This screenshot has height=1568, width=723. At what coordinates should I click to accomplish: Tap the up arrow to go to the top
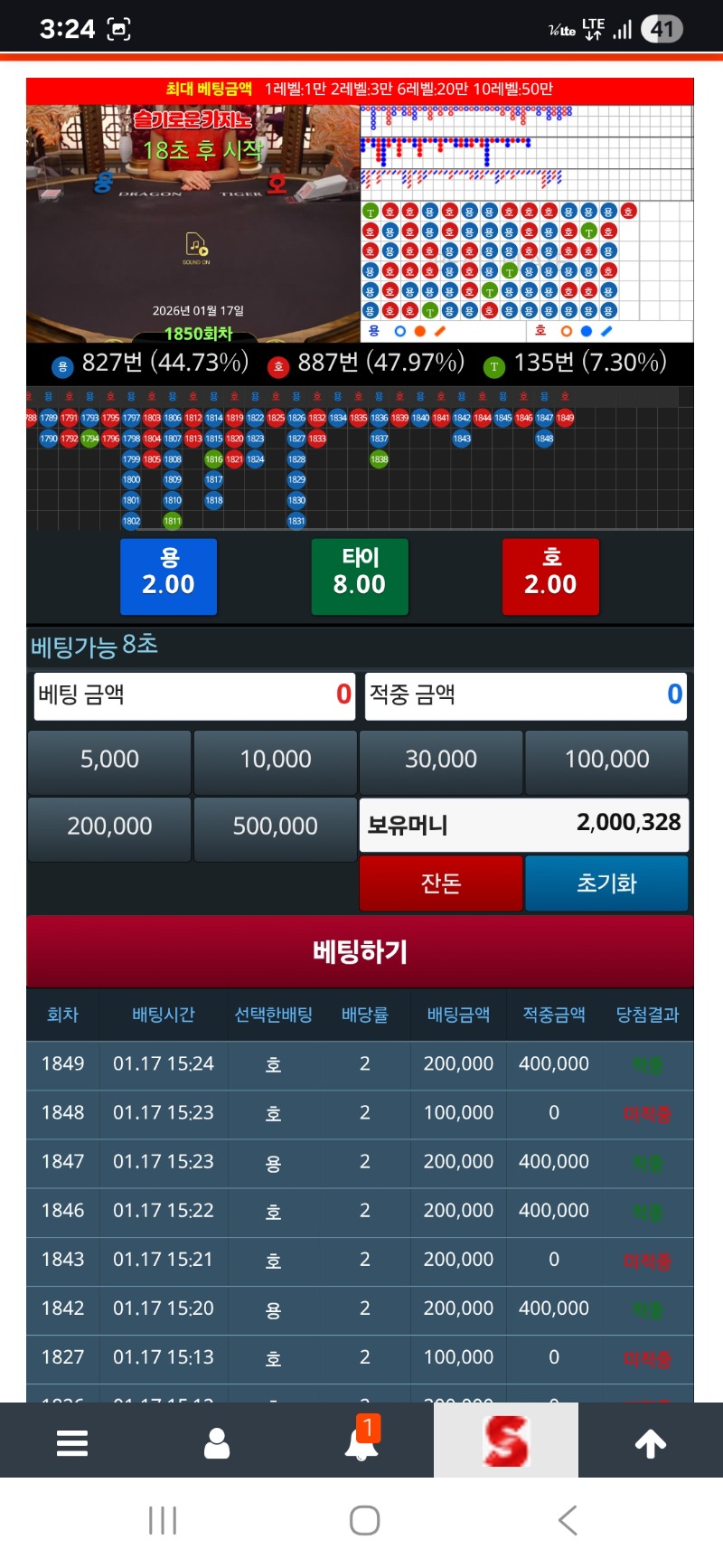651,1443
